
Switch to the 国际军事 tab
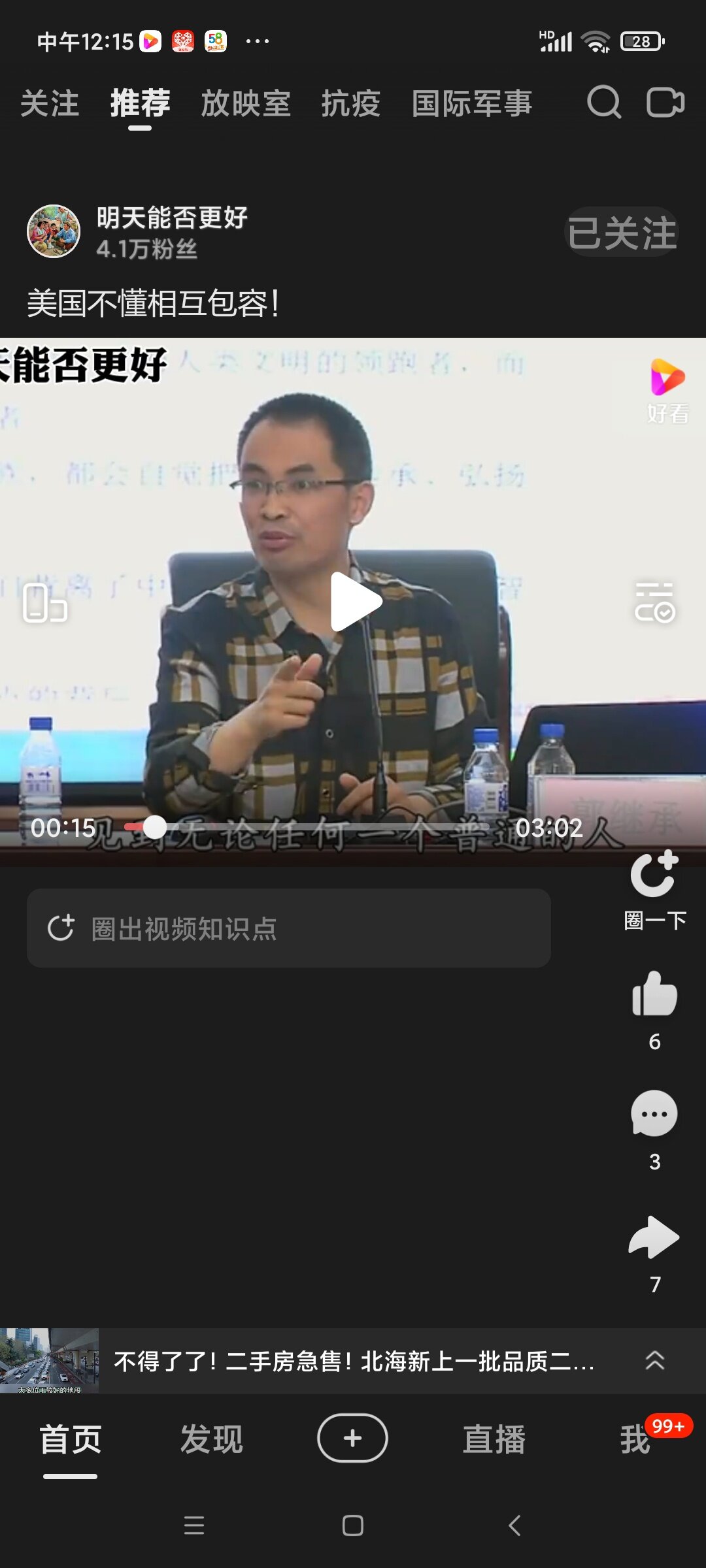(x=472, y=104)
